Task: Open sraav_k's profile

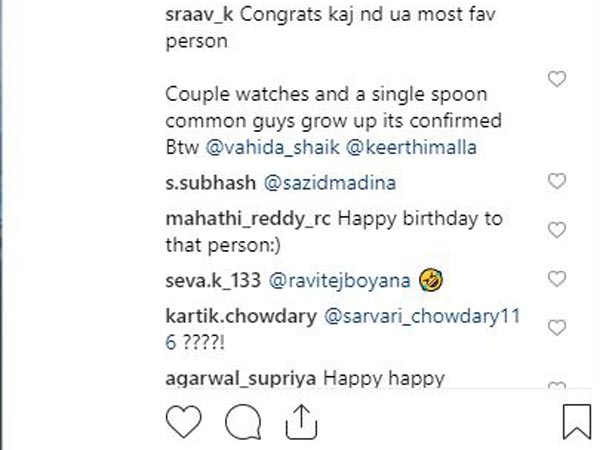Action: point(192,13)
